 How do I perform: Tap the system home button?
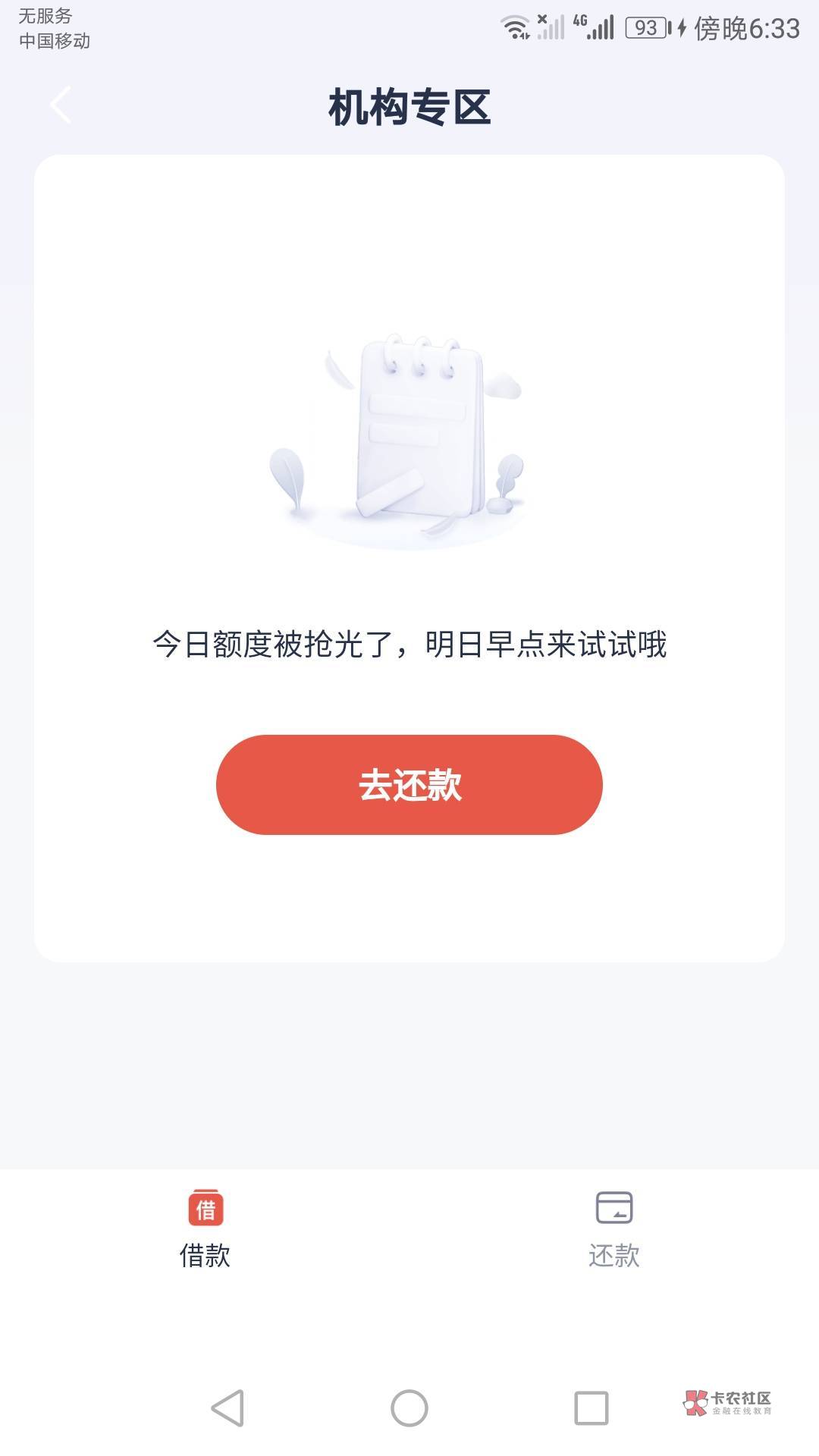409,1408
